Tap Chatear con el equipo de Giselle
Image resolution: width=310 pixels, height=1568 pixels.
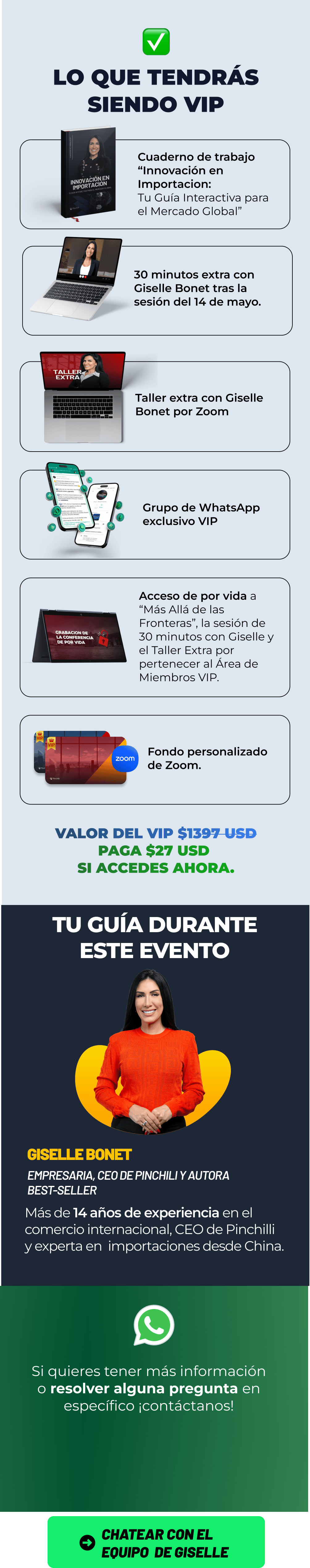[x=156, y=1542]
